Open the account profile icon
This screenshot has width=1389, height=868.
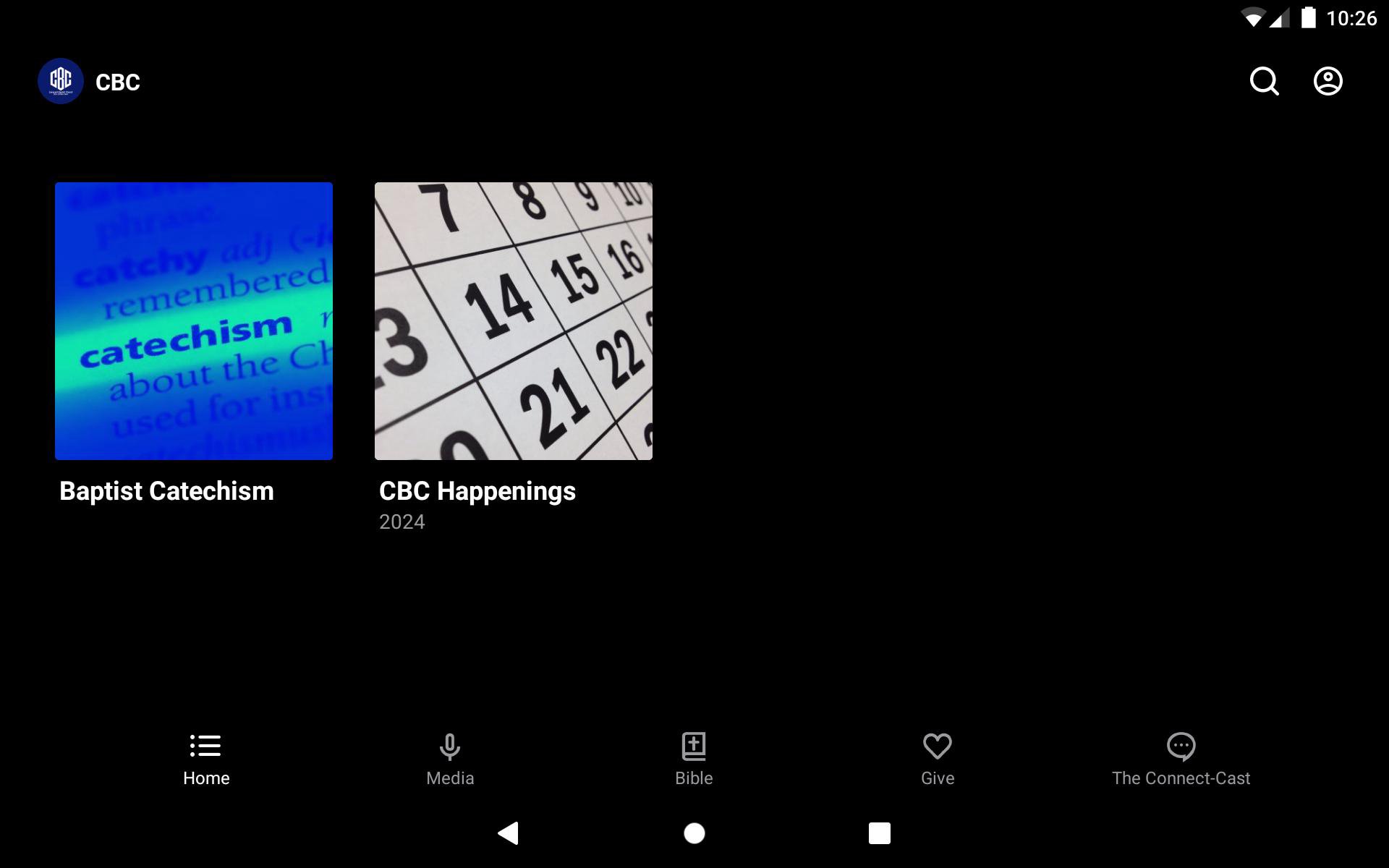point(1328,81)
